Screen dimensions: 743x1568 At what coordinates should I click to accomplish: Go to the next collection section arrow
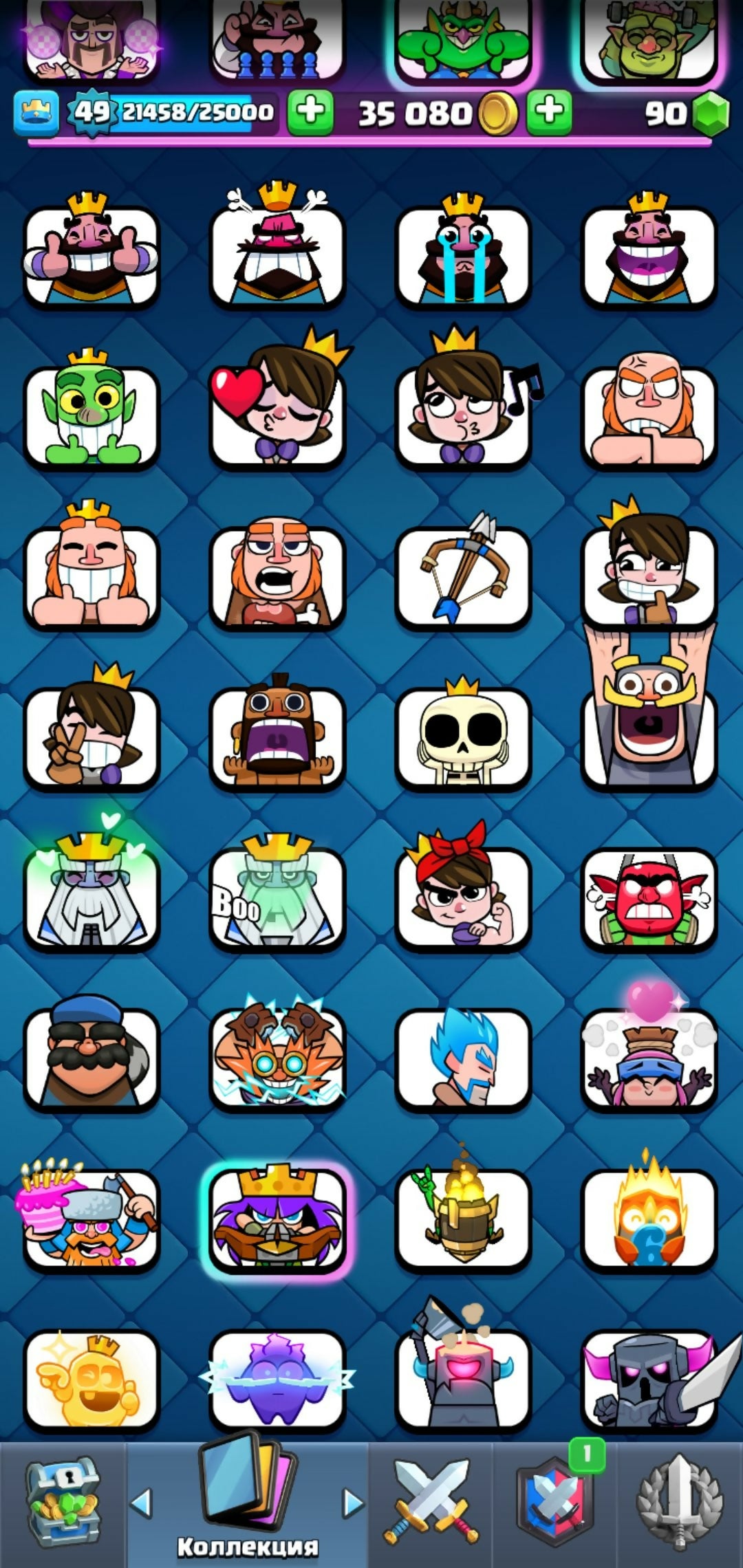click(x=353, y=1503)
